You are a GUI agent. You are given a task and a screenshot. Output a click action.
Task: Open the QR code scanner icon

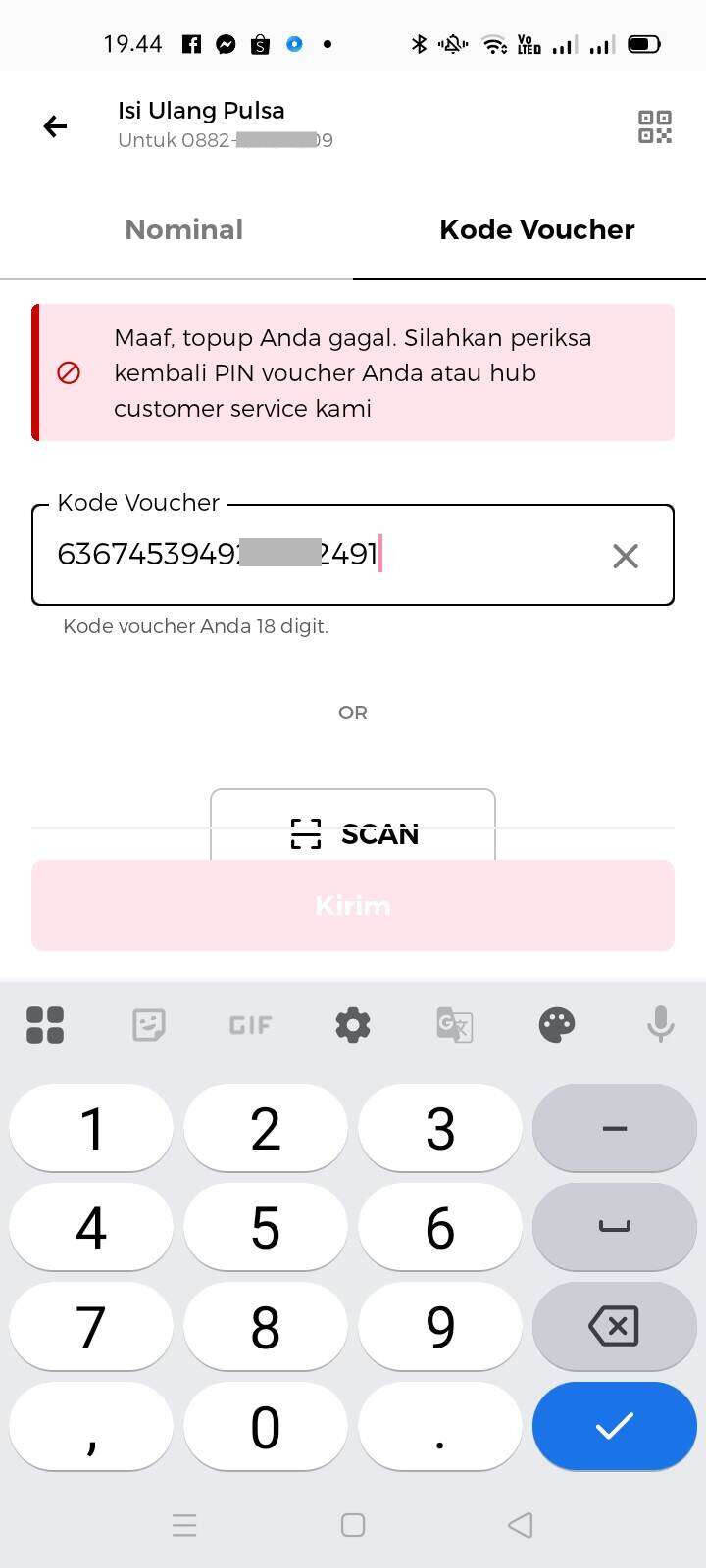pos(654,125)
